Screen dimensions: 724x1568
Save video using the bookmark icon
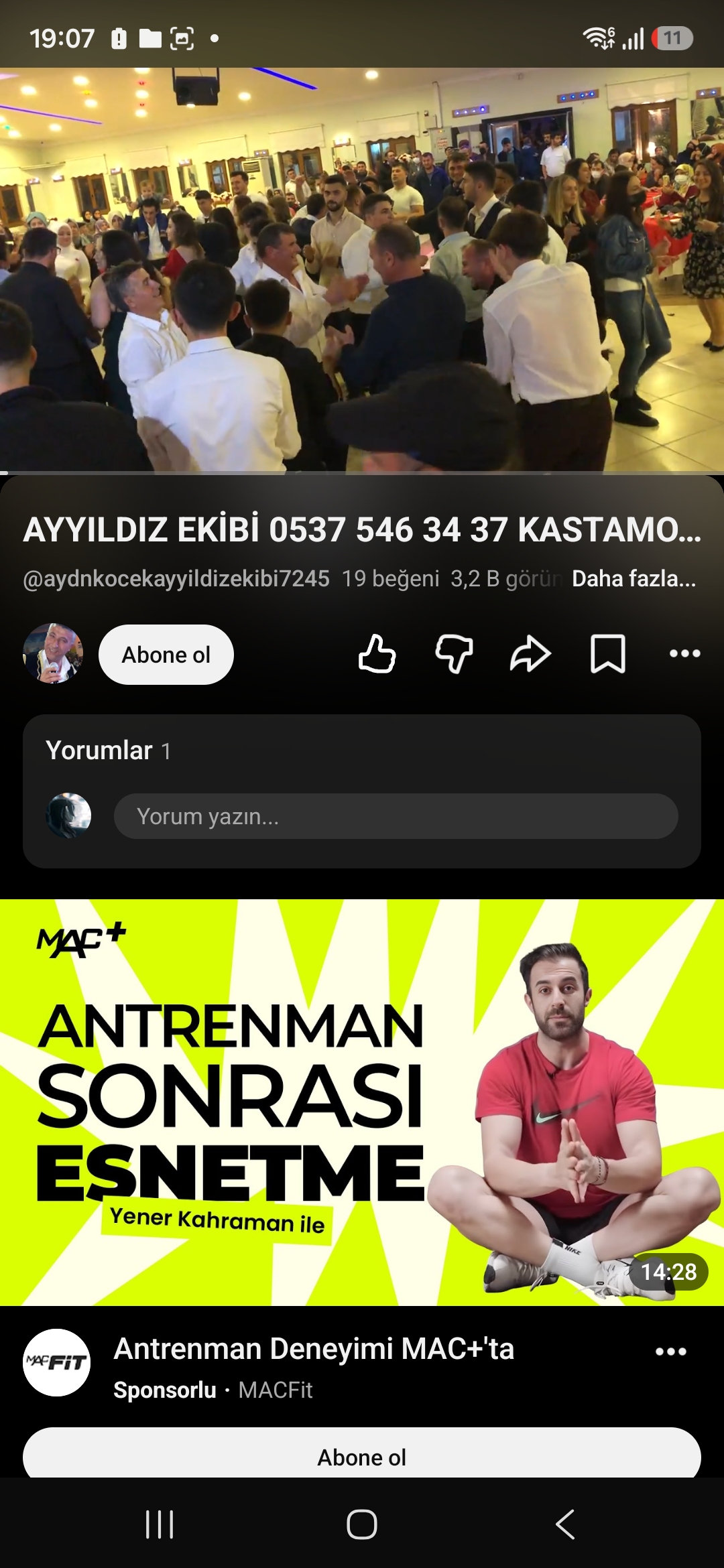608,654
